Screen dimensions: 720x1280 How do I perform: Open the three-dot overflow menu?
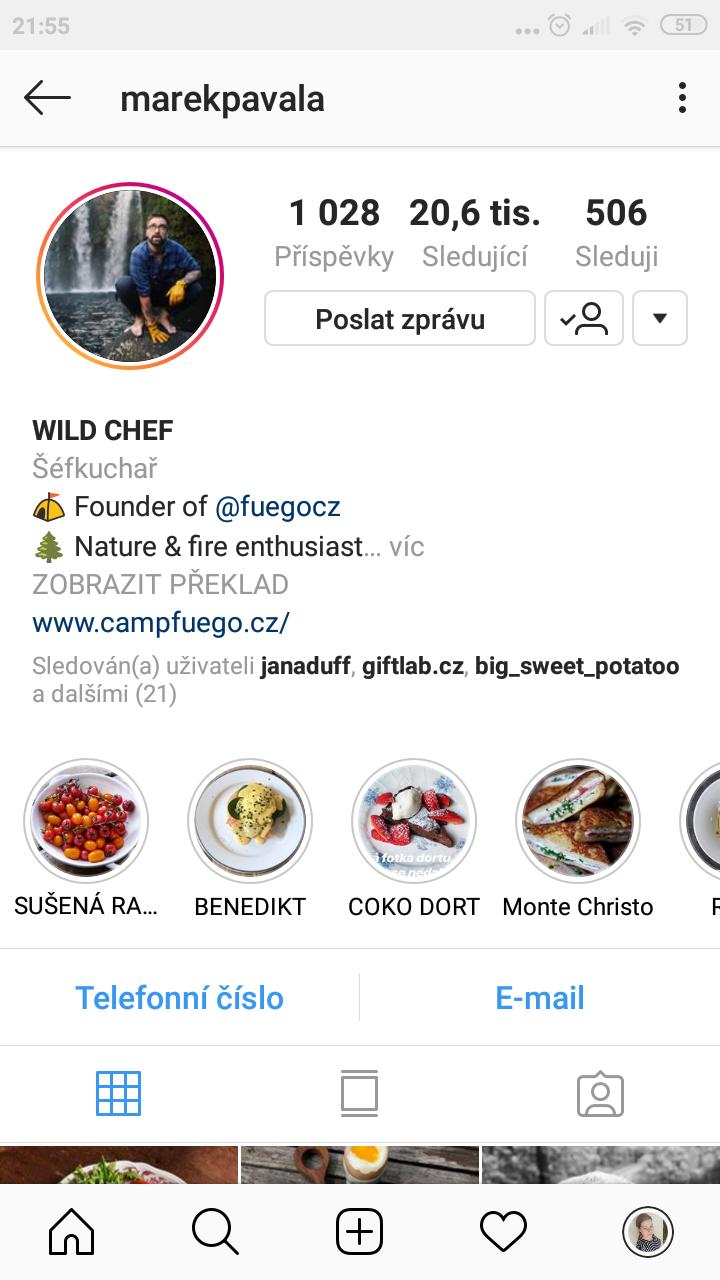682,98
